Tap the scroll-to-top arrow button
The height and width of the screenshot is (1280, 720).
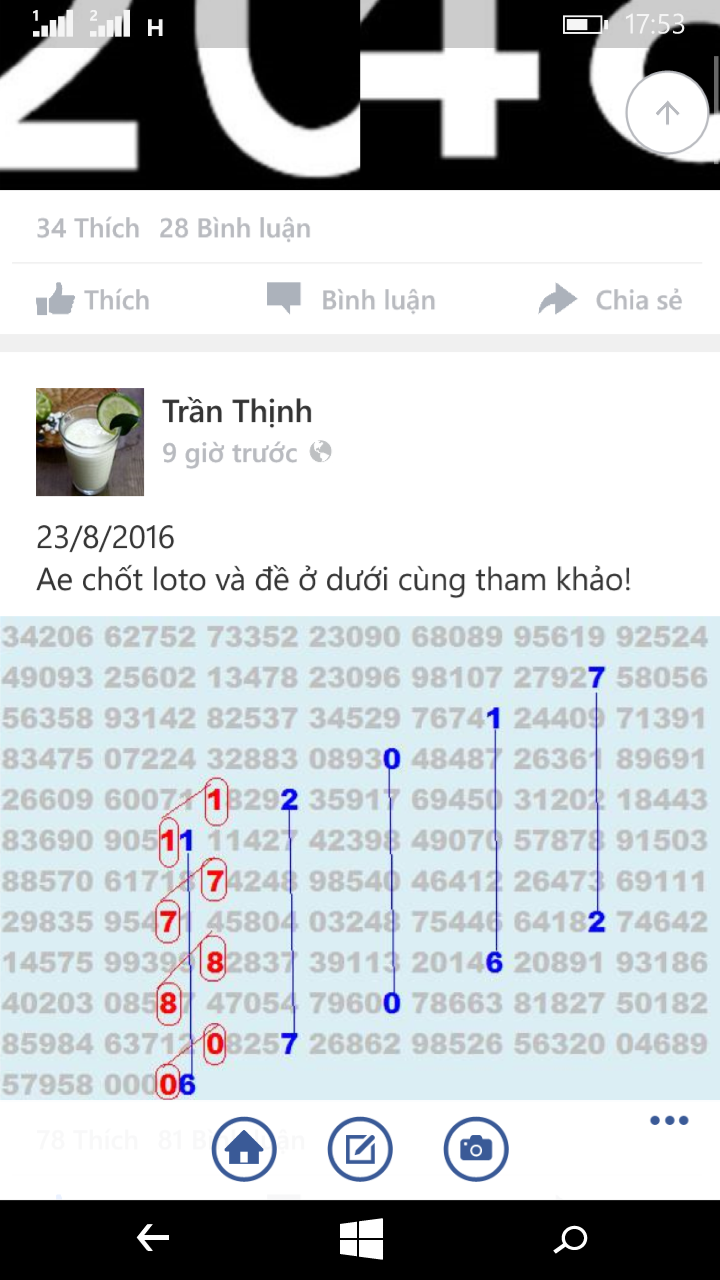click(x=667, y=113)
